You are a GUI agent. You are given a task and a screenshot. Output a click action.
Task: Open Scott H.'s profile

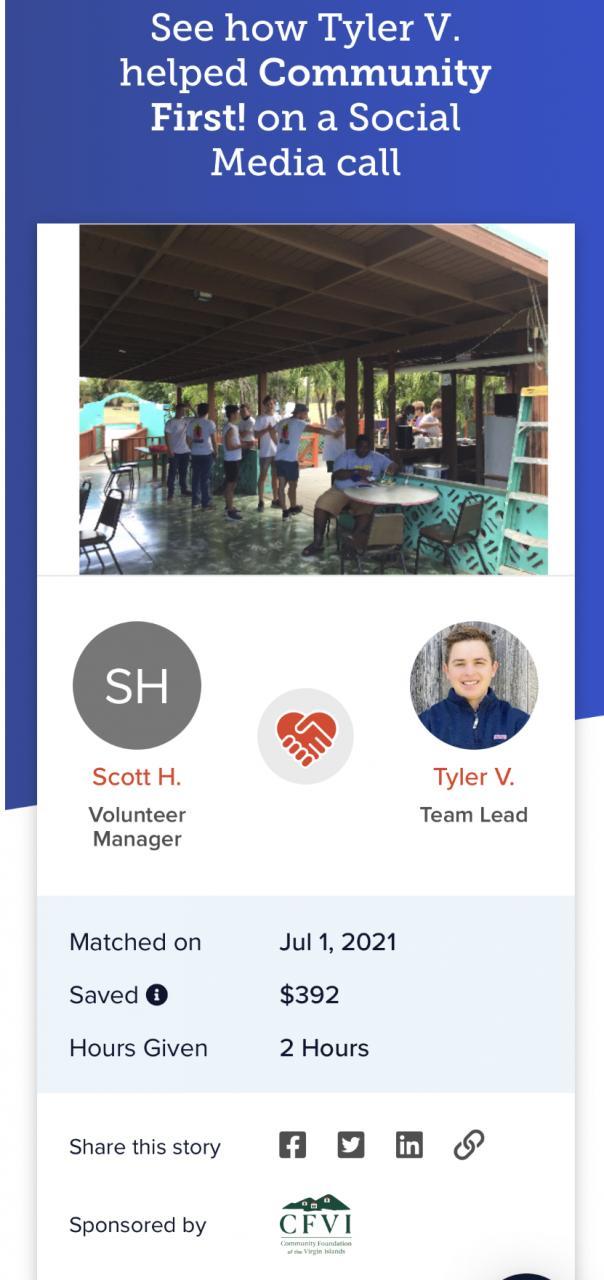point(137,776)
